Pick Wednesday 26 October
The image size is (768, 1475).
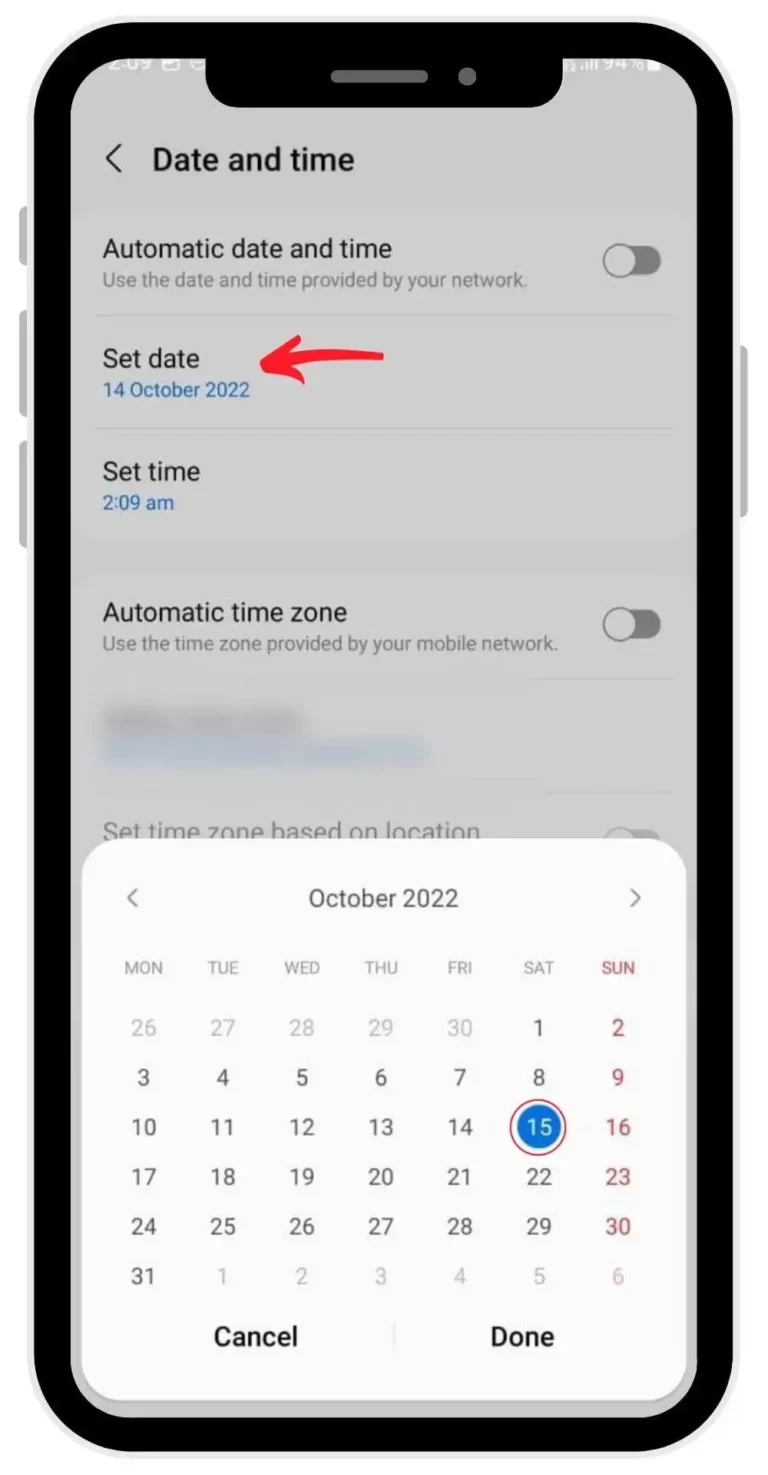point(301,1226)
